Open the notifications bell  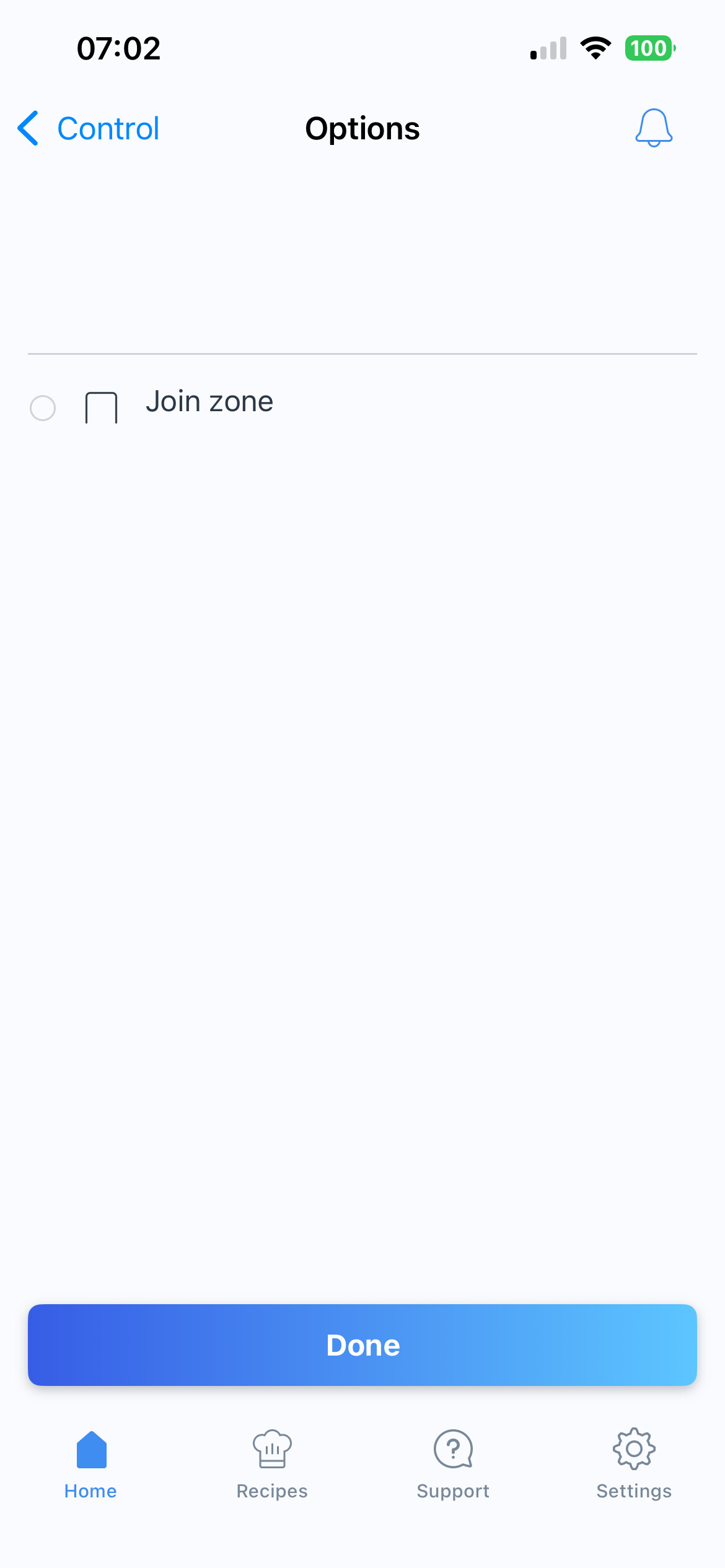coord(653,128)
